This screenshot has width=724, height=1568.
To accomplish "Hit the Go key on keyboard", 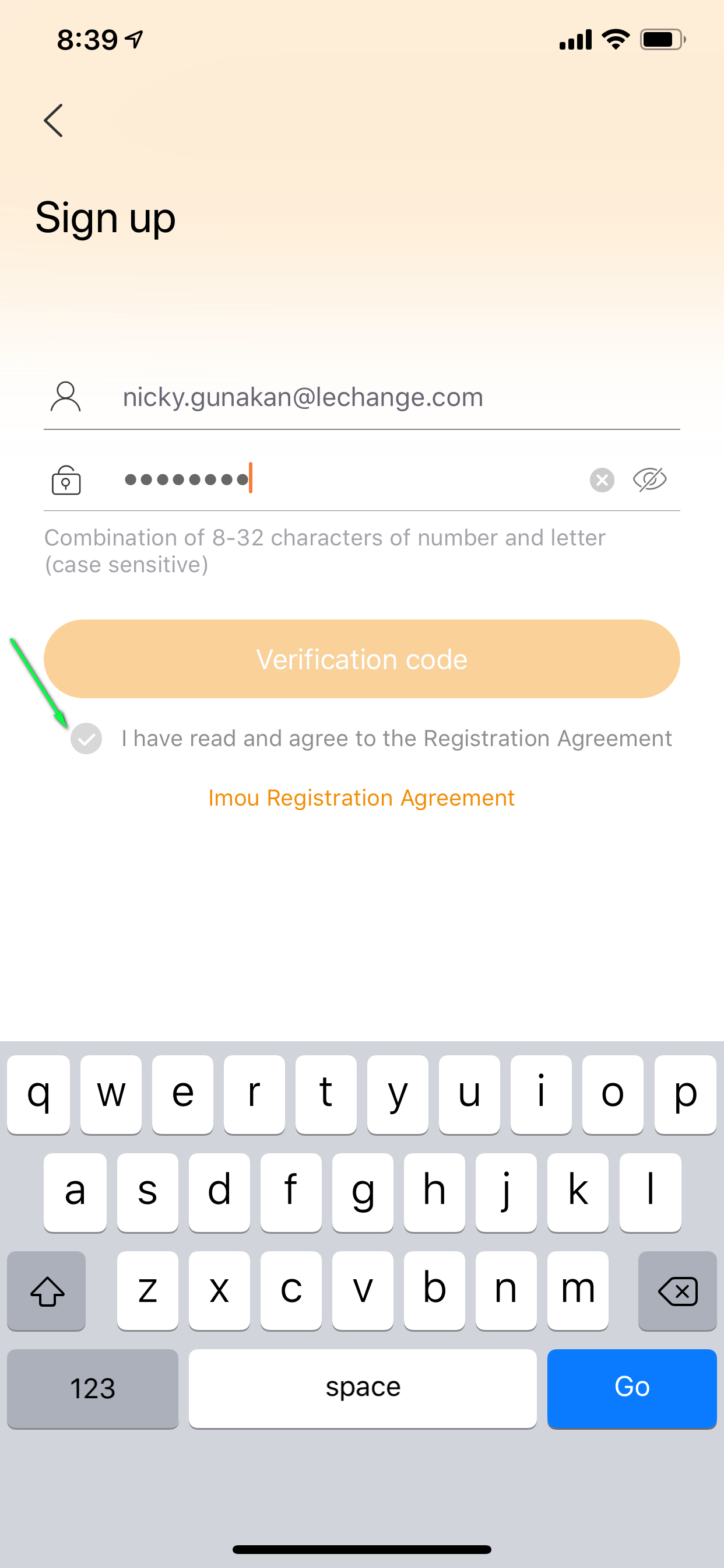I will tap(631, 1388).
